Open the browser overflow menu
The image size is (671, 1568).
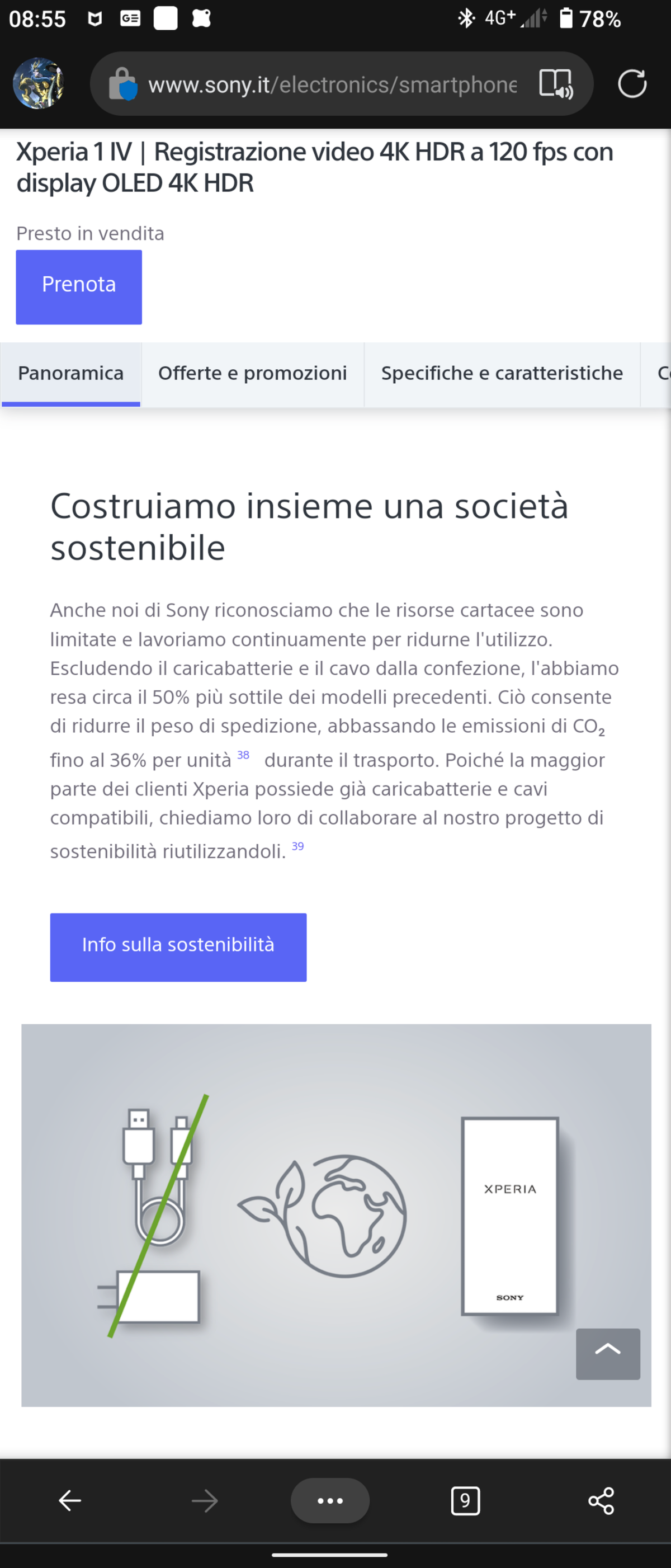coord(329,1500)
